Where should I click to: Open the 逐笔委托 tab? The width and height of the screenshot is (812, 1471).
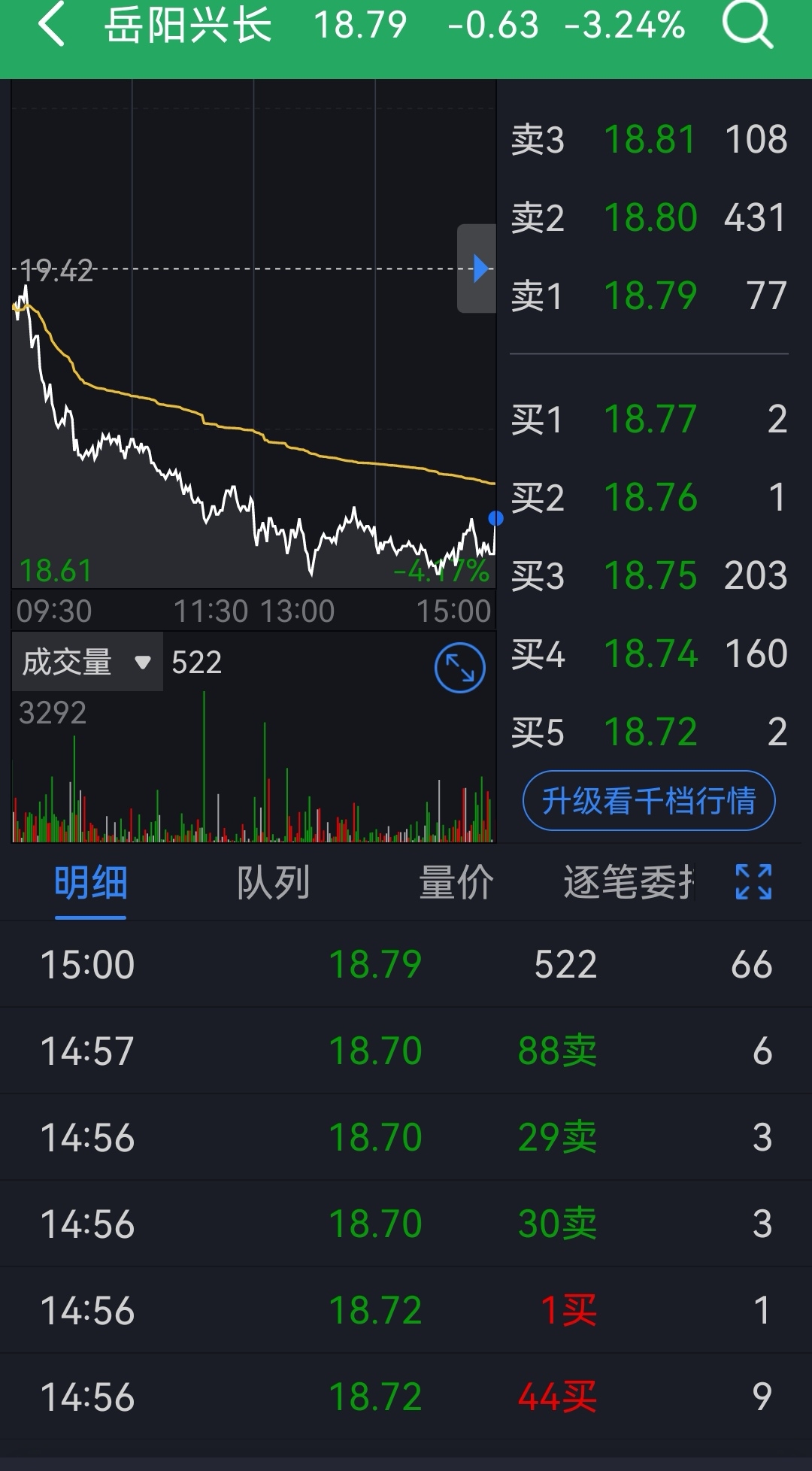[x=629, y=882]
